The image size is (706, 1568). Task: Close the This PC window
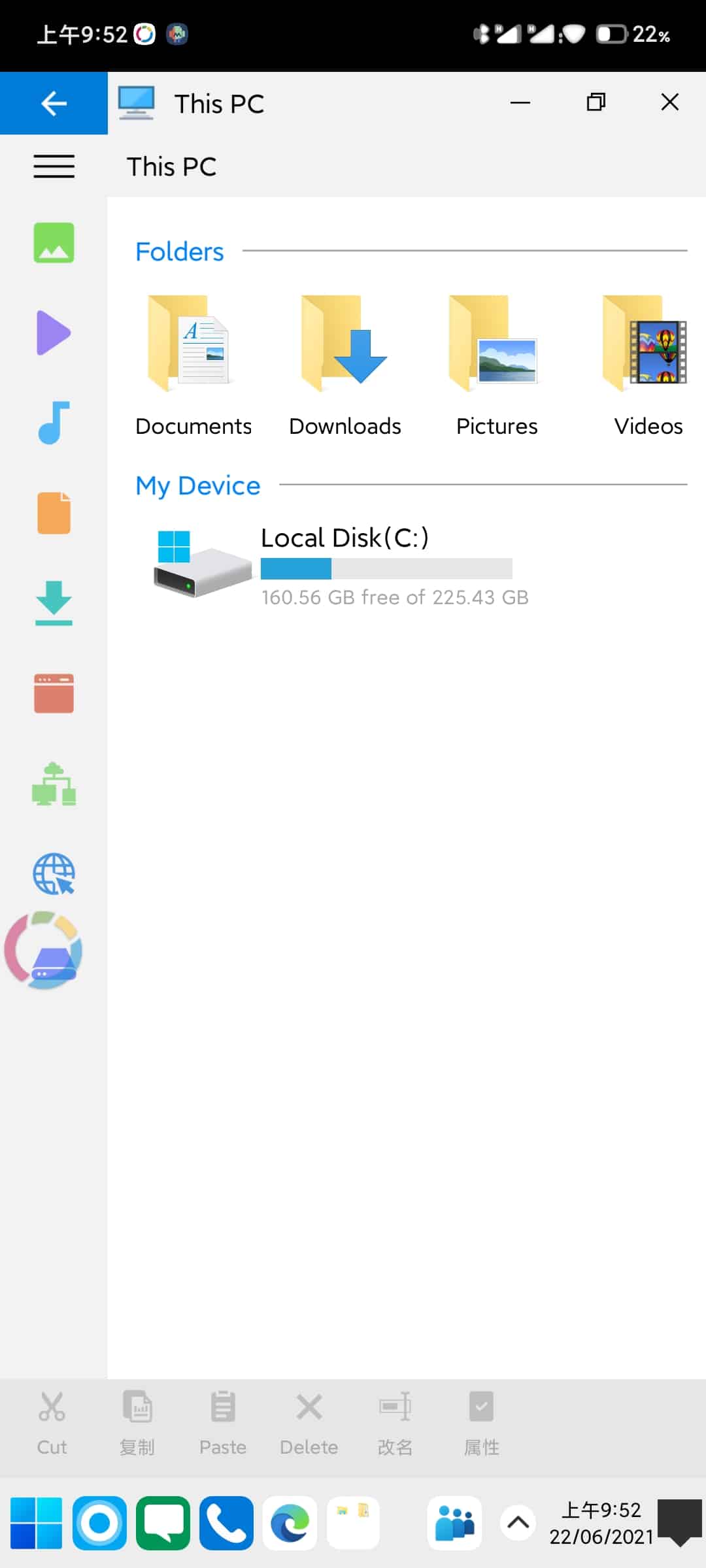[669, 103]
